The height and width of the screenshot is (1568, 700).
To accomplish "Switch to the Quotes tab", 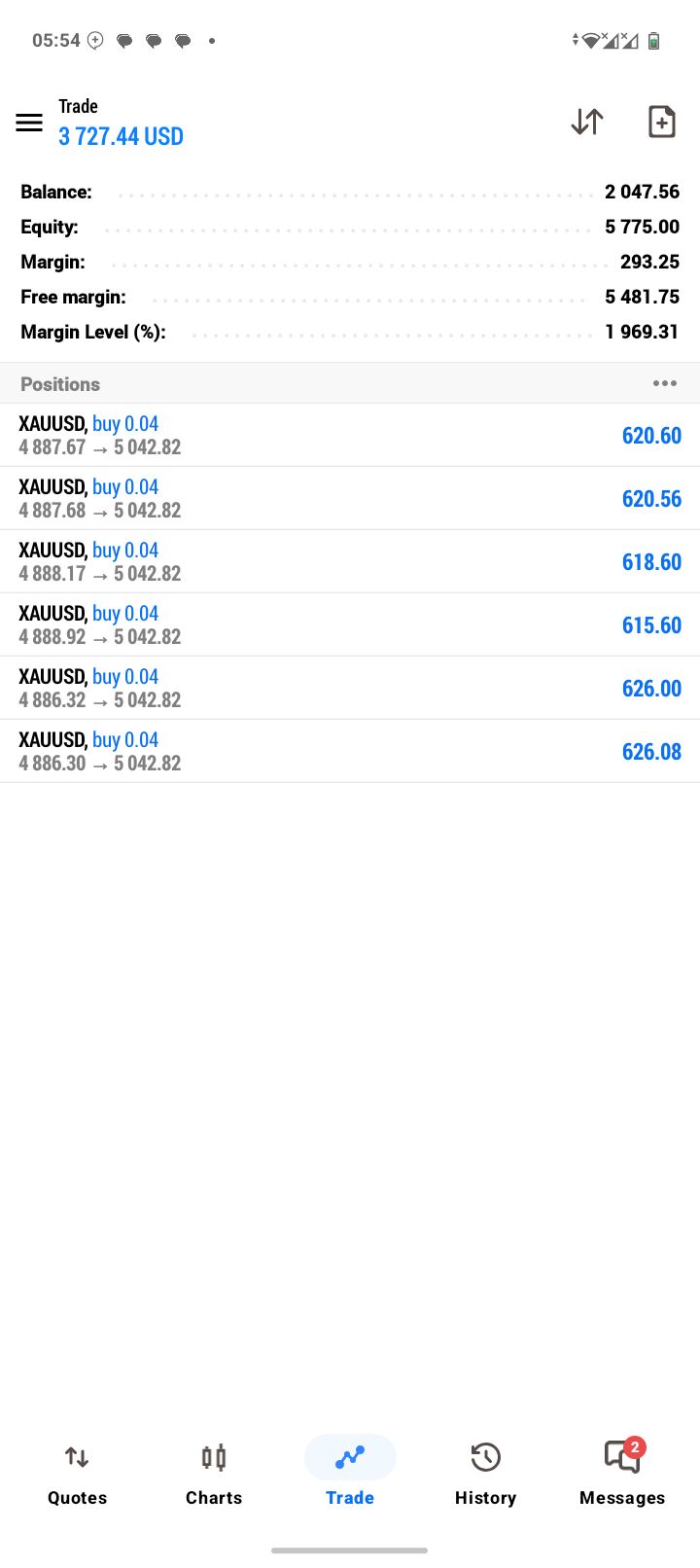I will coord(77,1474).
